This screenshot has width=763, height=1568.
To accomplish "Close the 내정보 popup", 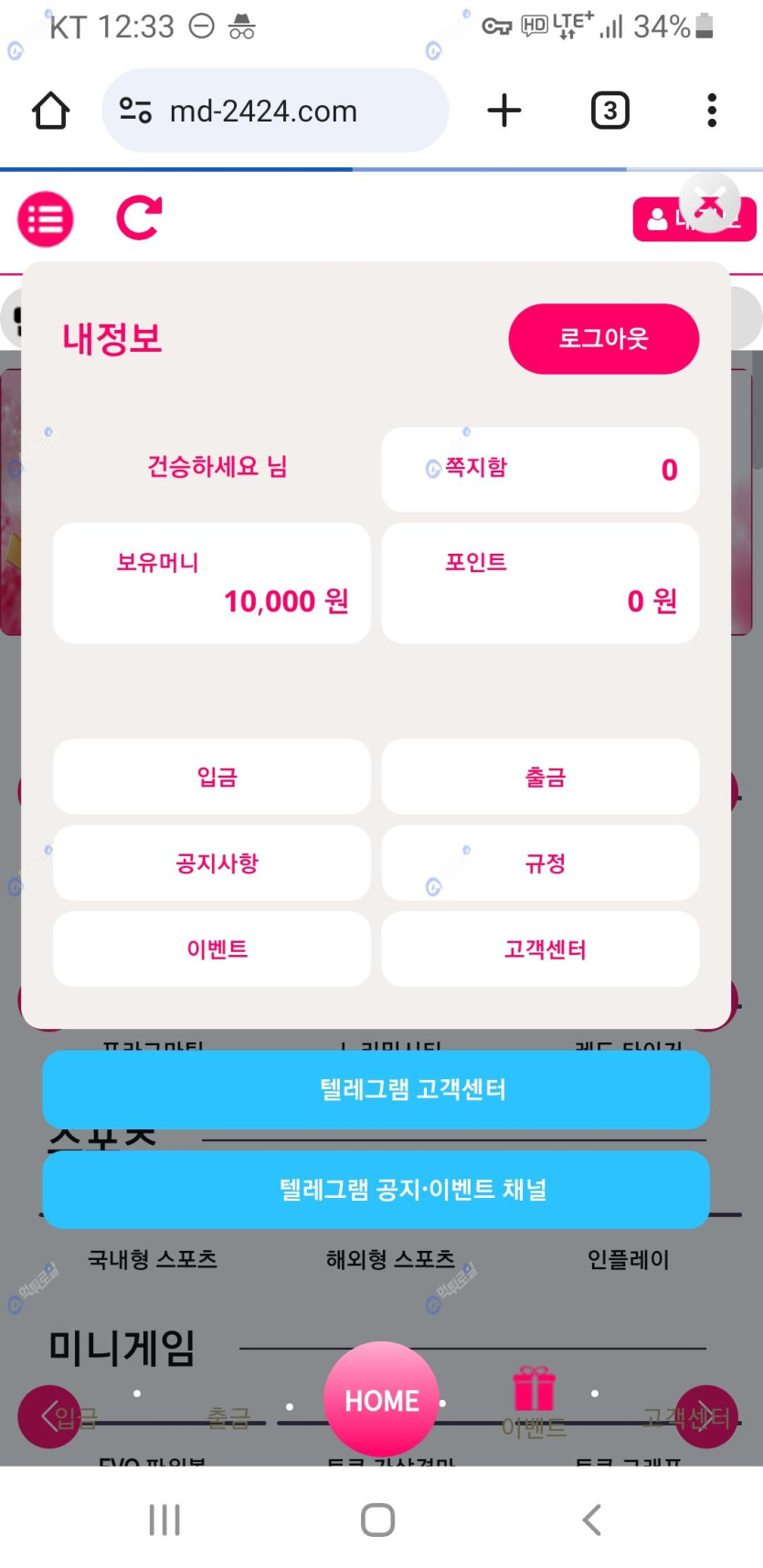I will (x=710, y=202).
